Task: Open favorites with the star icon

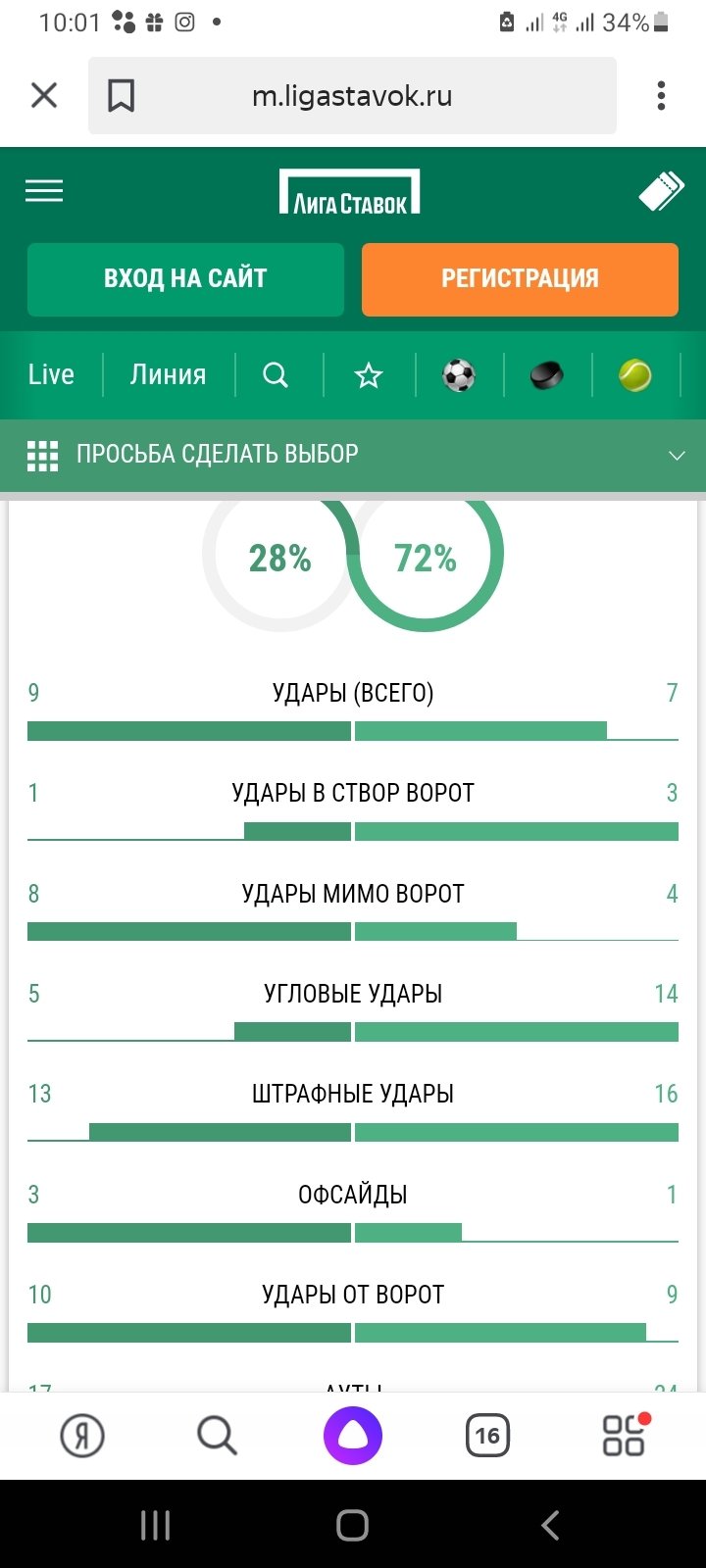Action: tap(369, 374)
